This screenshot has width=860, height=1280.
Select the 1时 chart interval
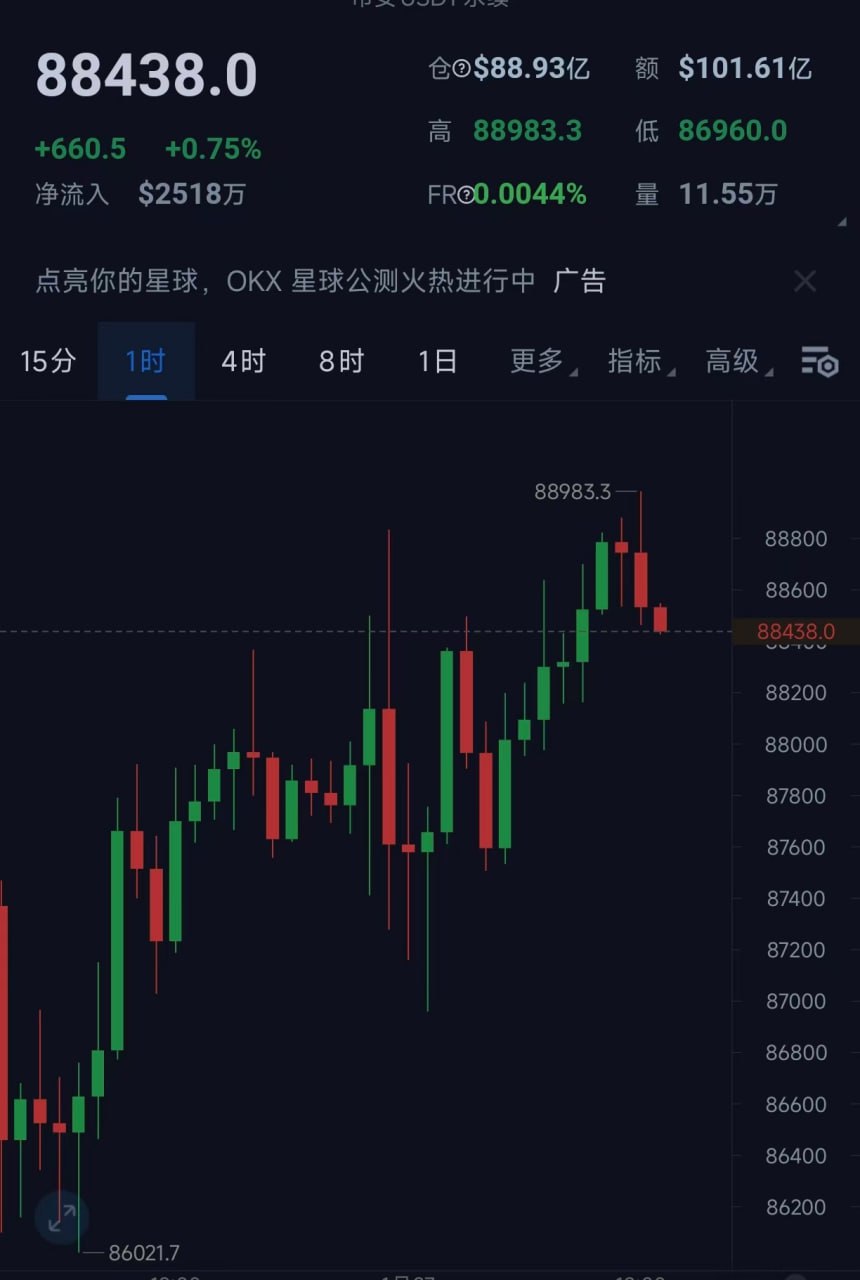pyautogui.click(x=145, y=361)
